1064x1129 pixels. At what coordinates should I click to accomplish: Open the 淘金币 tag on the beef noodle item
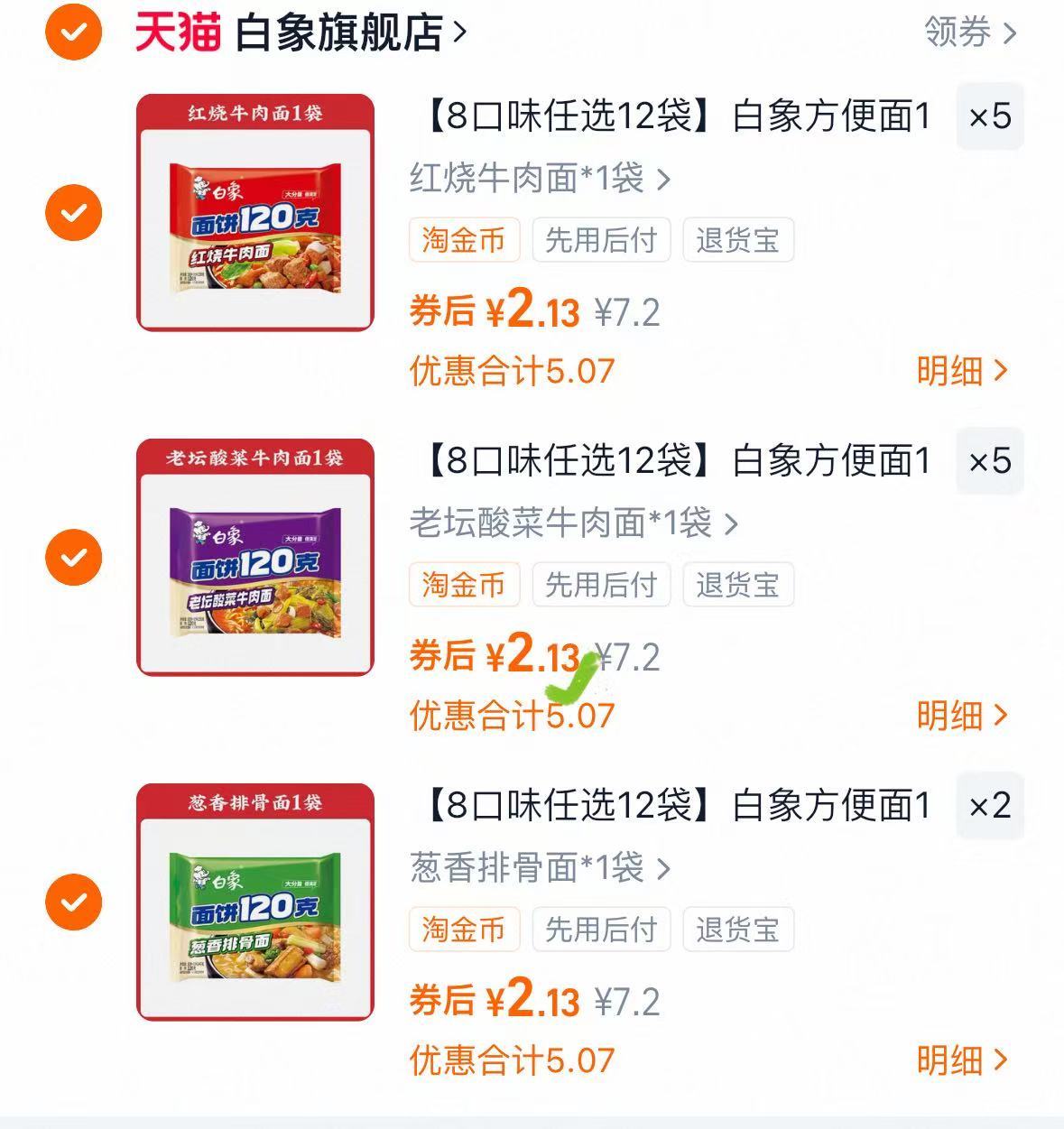464,240
